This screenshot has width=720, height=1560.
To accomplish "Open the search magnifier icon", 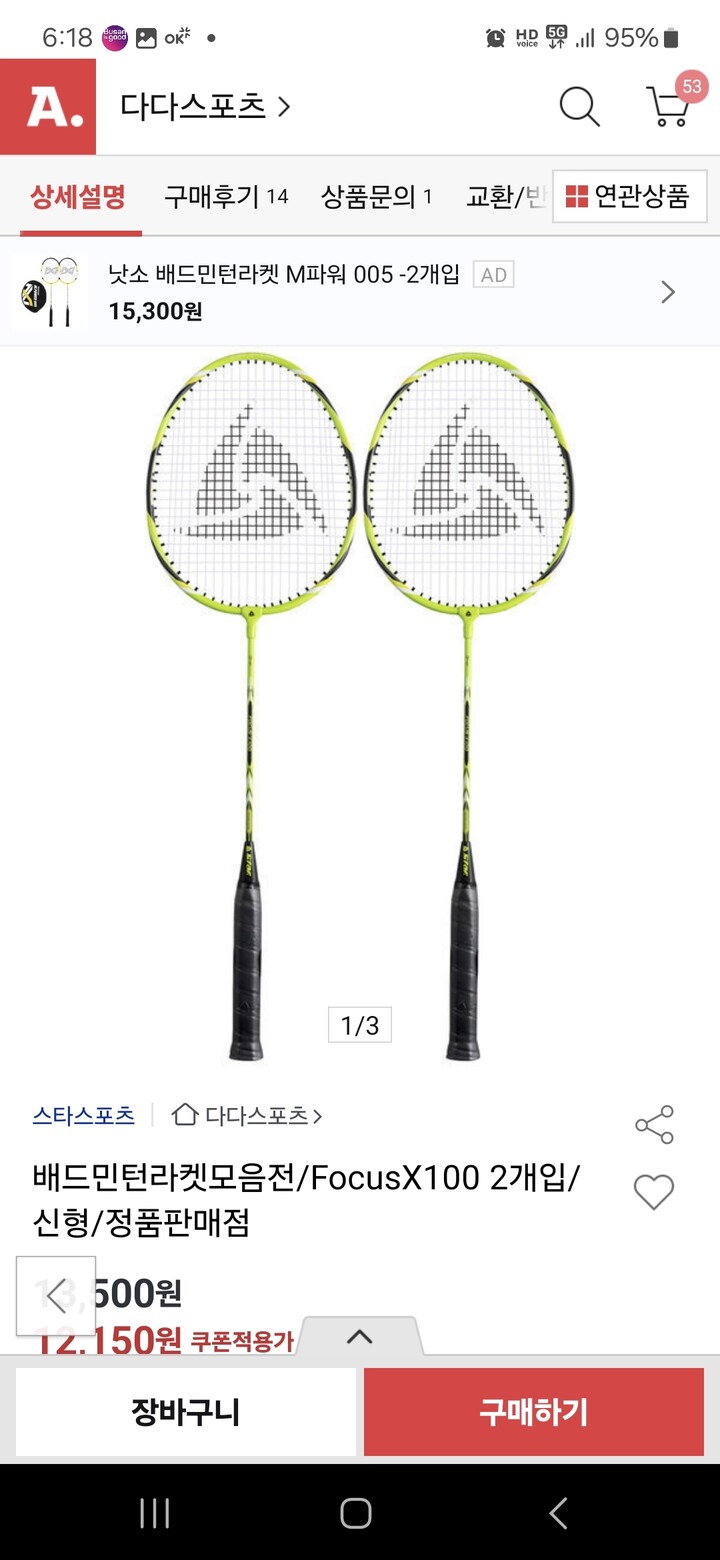I will (579, 106).
